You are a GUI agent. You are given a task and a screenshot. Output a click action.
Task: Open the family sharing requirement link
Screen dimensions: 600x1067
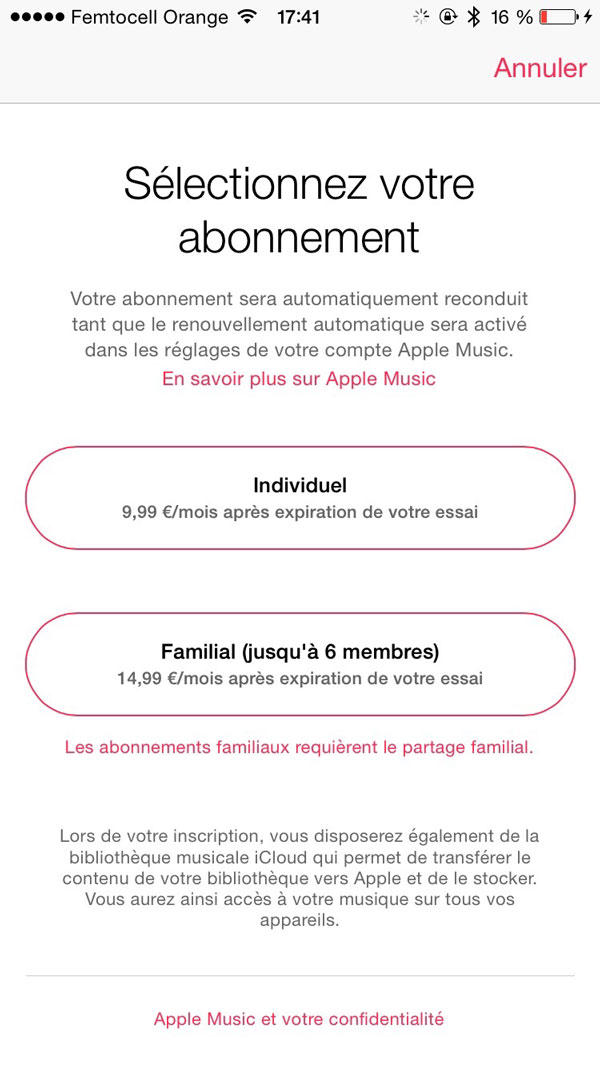pos(299,747)
